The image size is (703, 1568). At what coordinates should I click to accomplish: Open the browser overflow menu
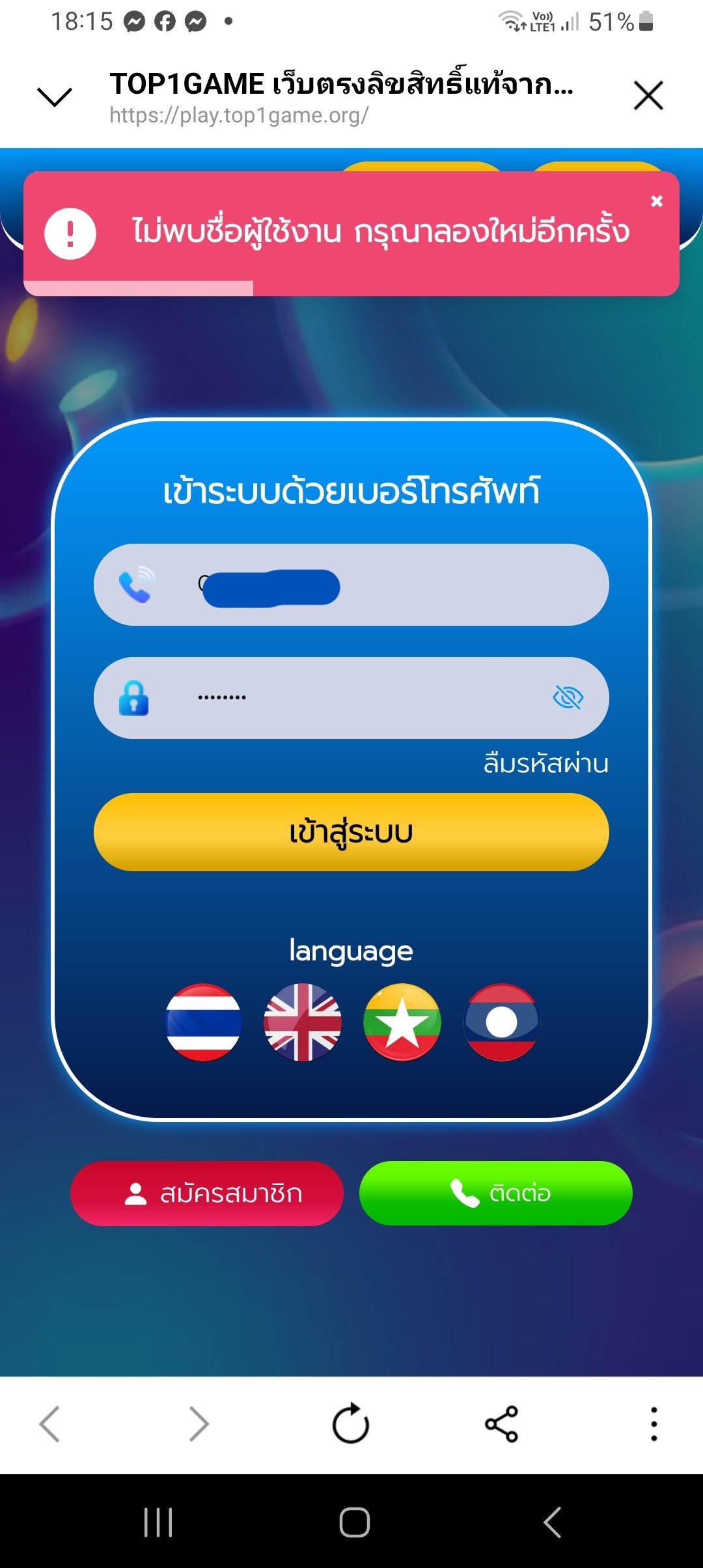point(654,1424)
